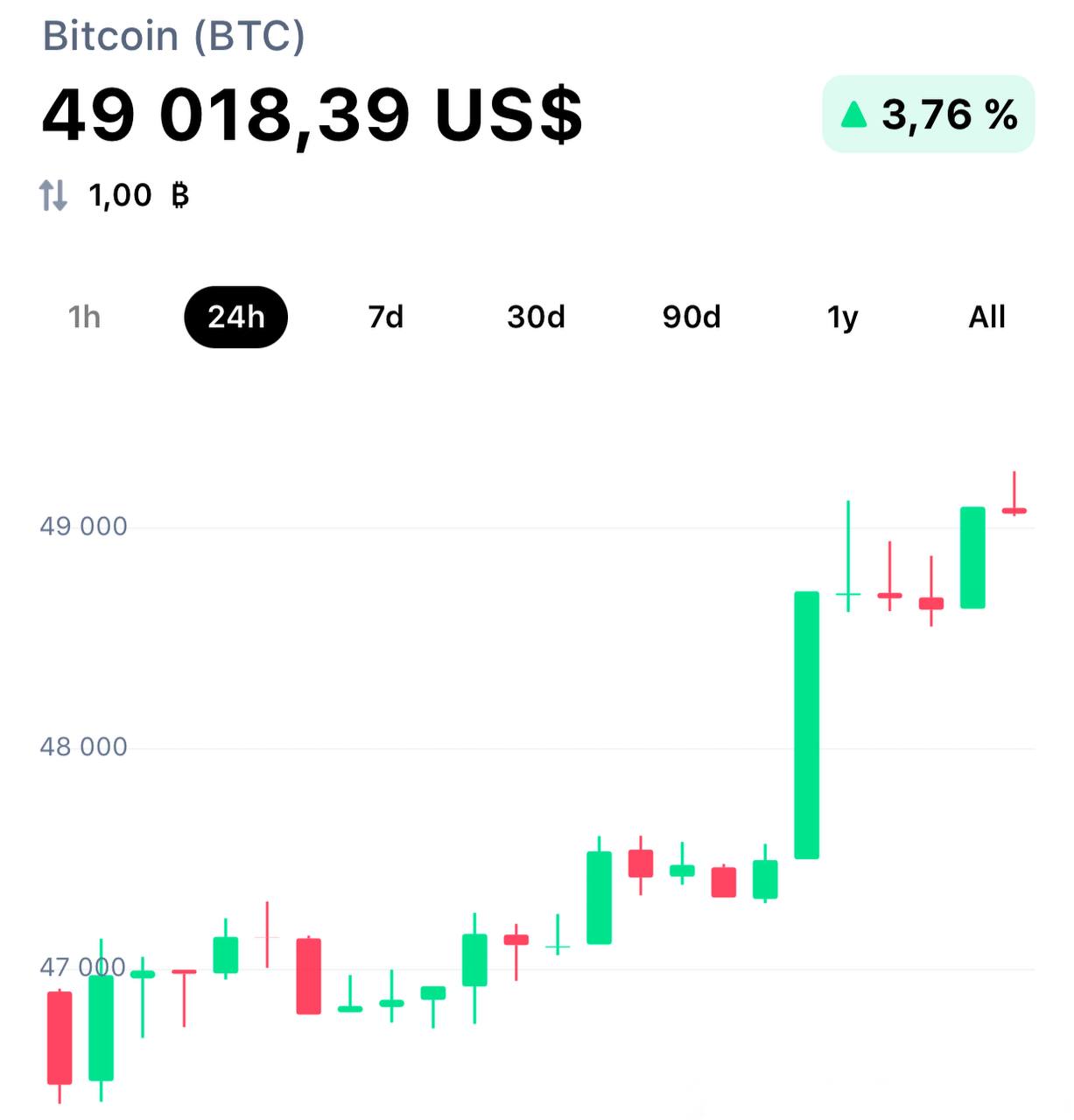Show the All time chart
Image resolution: width=1074 pixels, height=1120 pixels.
[x=986, y=317]
